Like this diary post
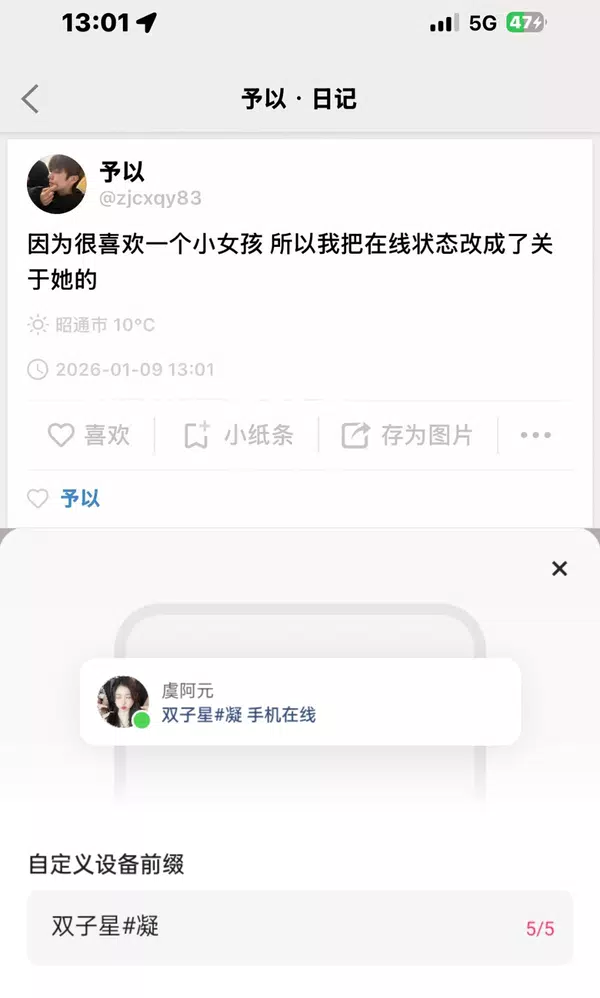 pos(89,435)
